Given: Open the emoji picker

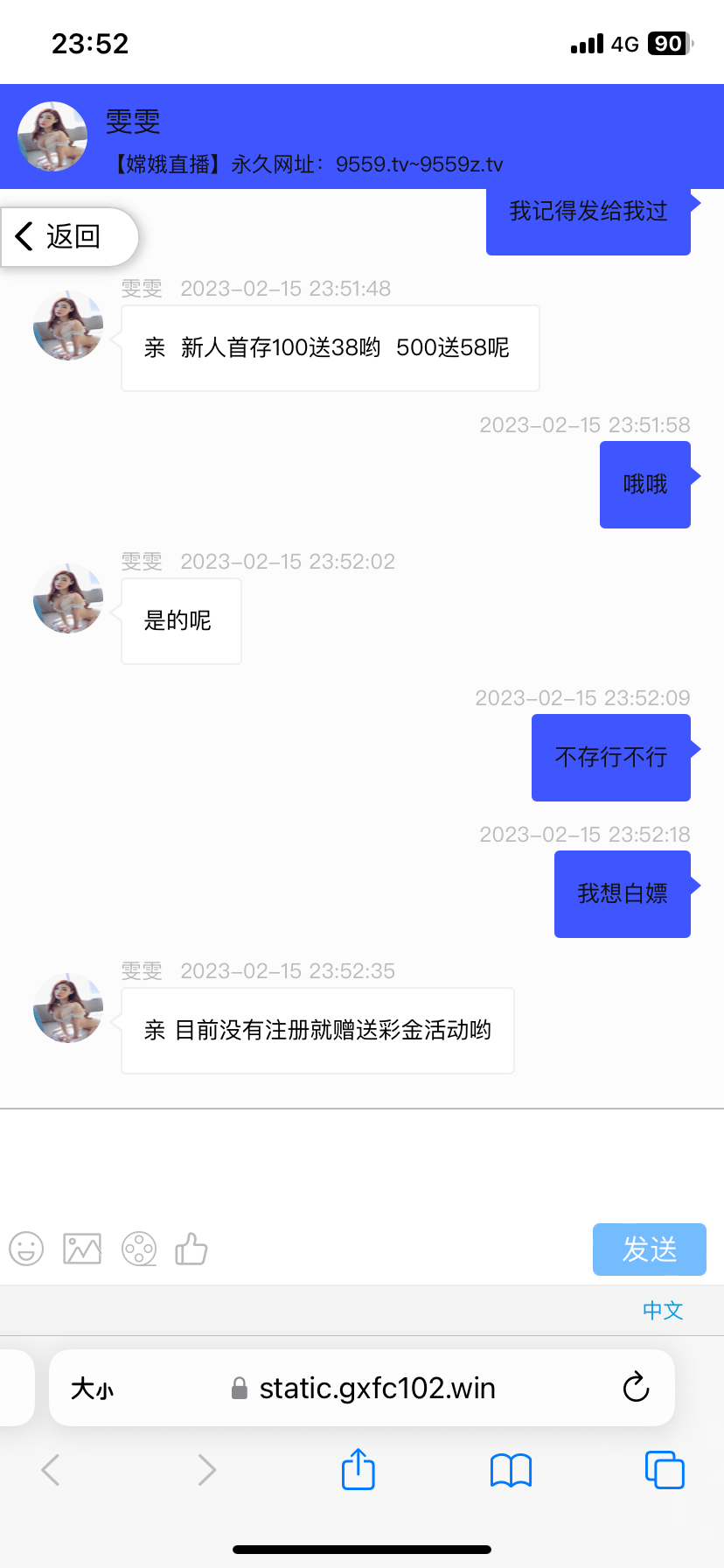Looking at the screenshot, I should 26,1249.
